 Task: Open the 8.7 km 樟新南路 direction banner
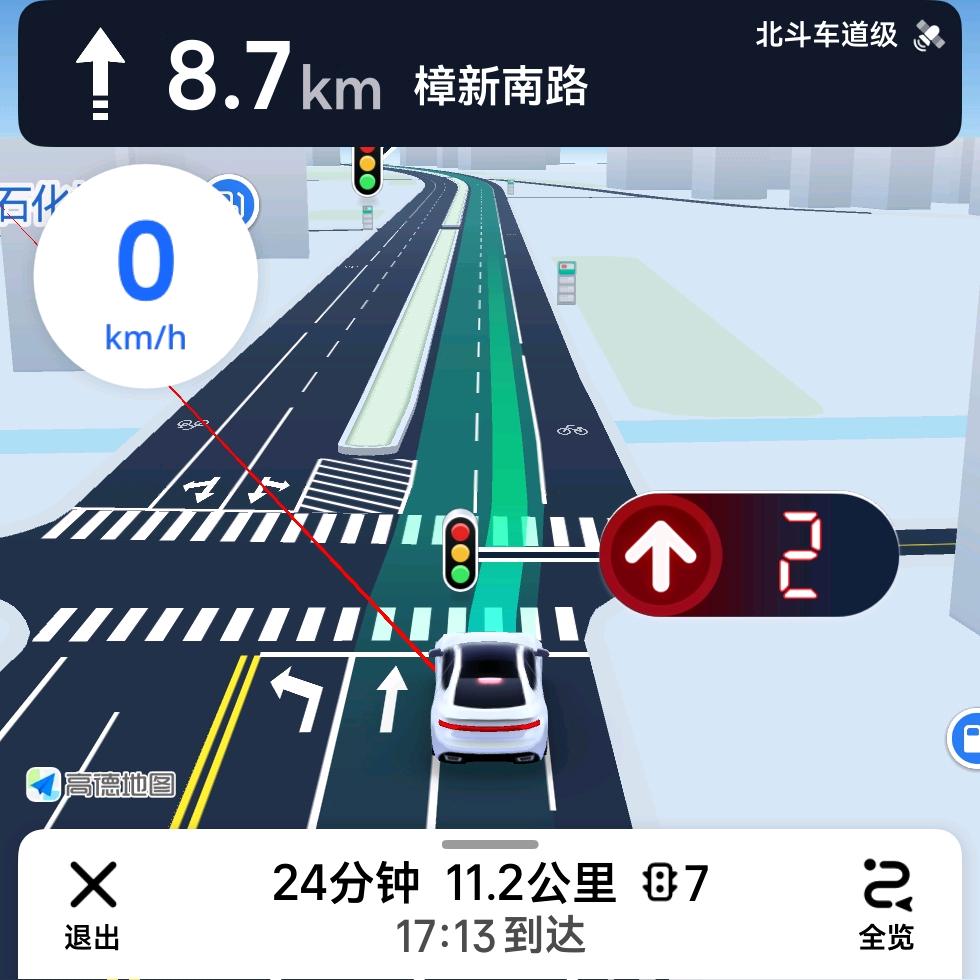490,74
